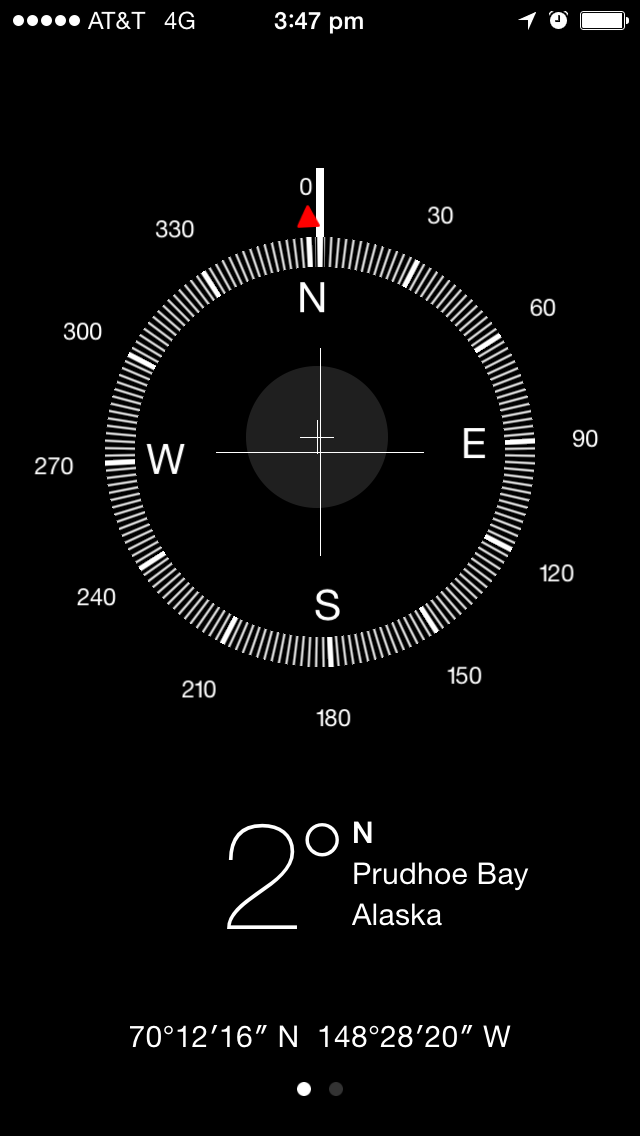Tap the compass dial to lock the bearing
Viewport: 640px width, 1136px height.
(319, 452)
